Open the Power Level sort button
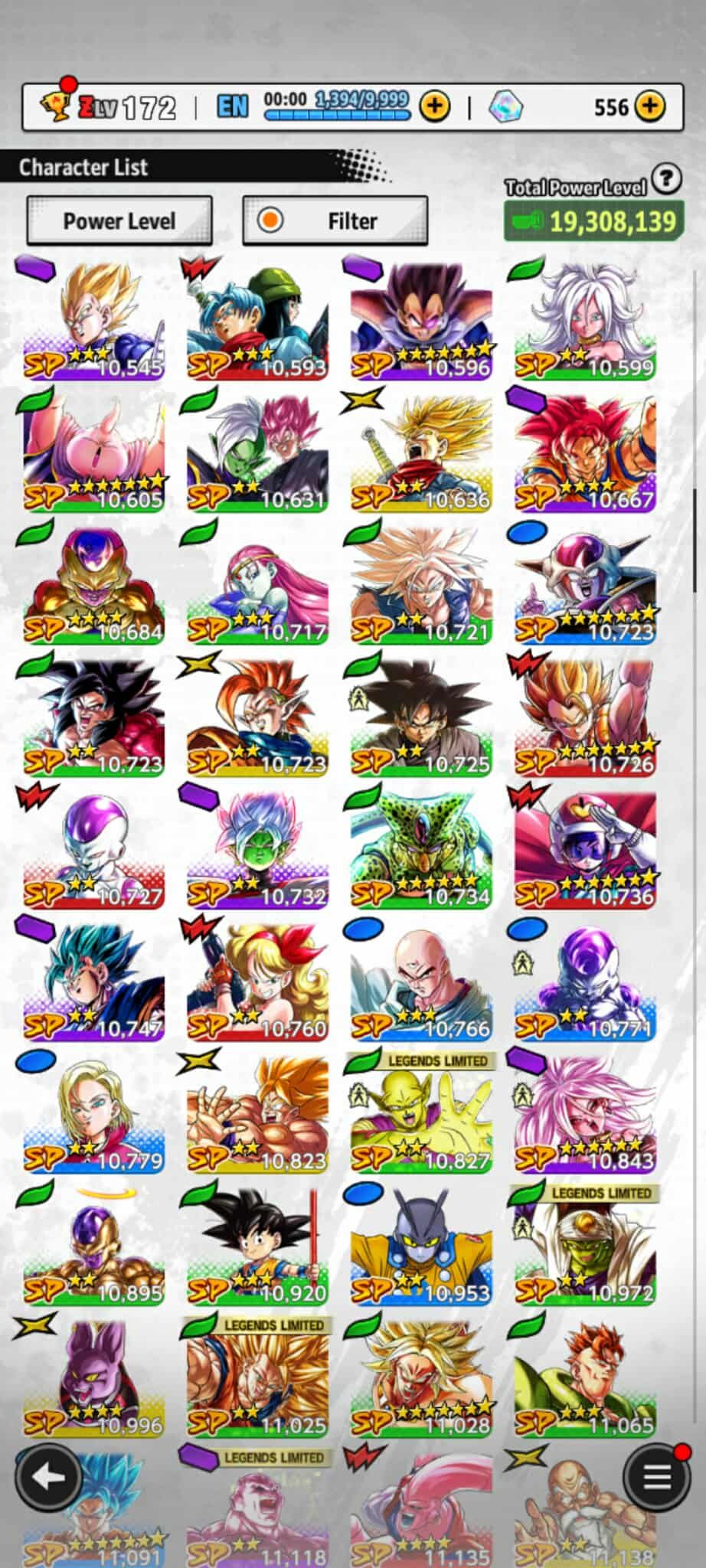The image size is (706, 1568). pos(119,221)
